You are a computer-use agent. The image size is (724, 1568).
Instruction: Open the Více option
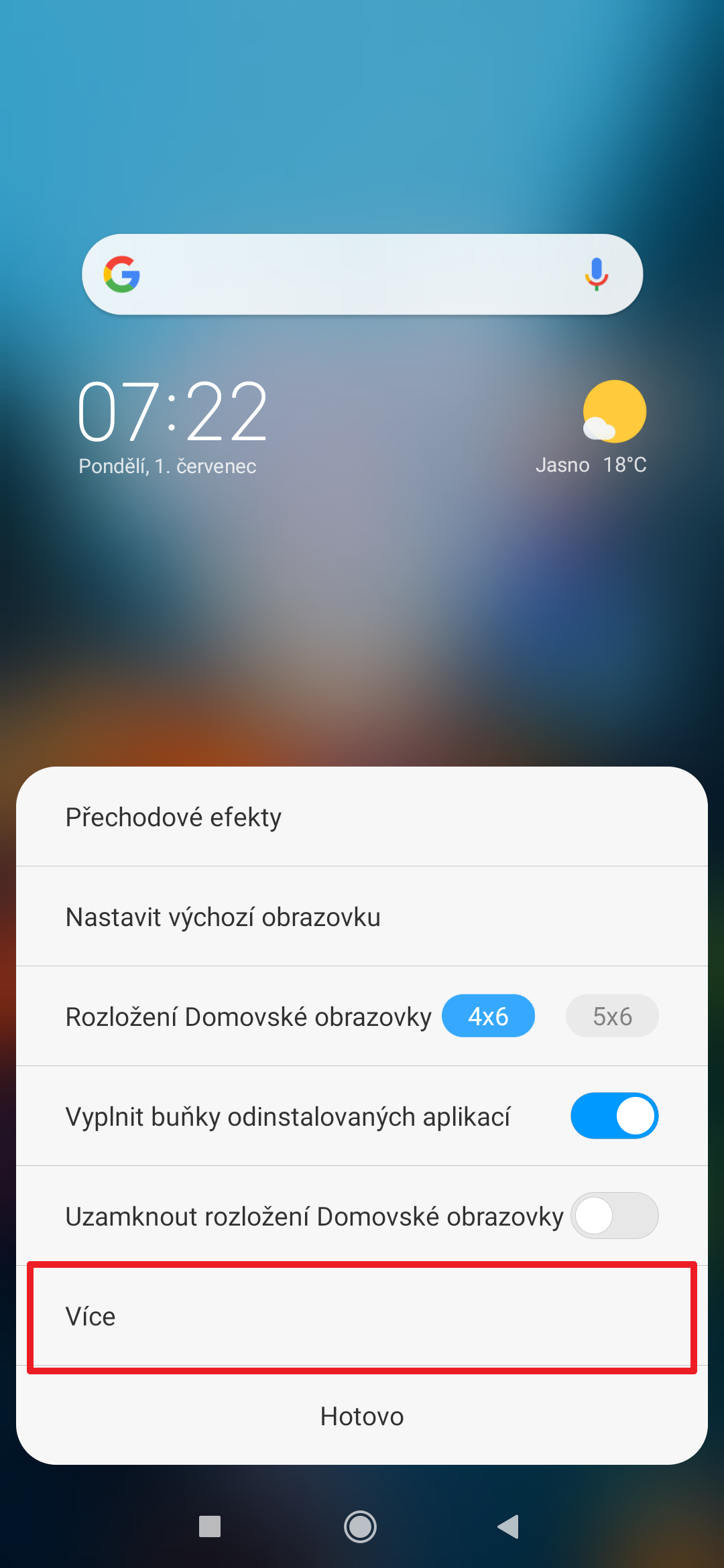pos(362,1317)
